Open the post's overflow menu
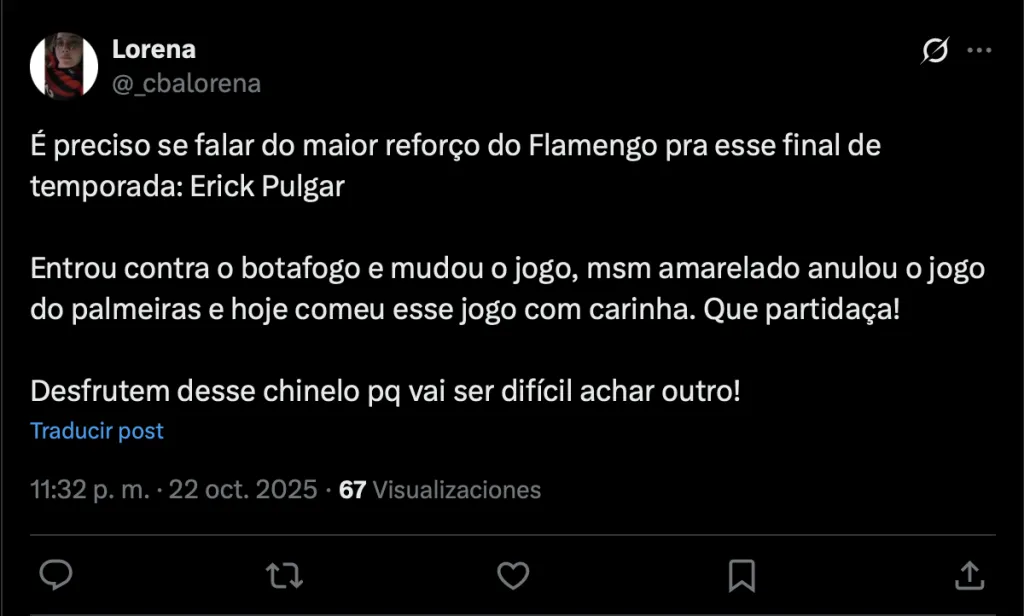1024x616 pixels. point(979,51)
